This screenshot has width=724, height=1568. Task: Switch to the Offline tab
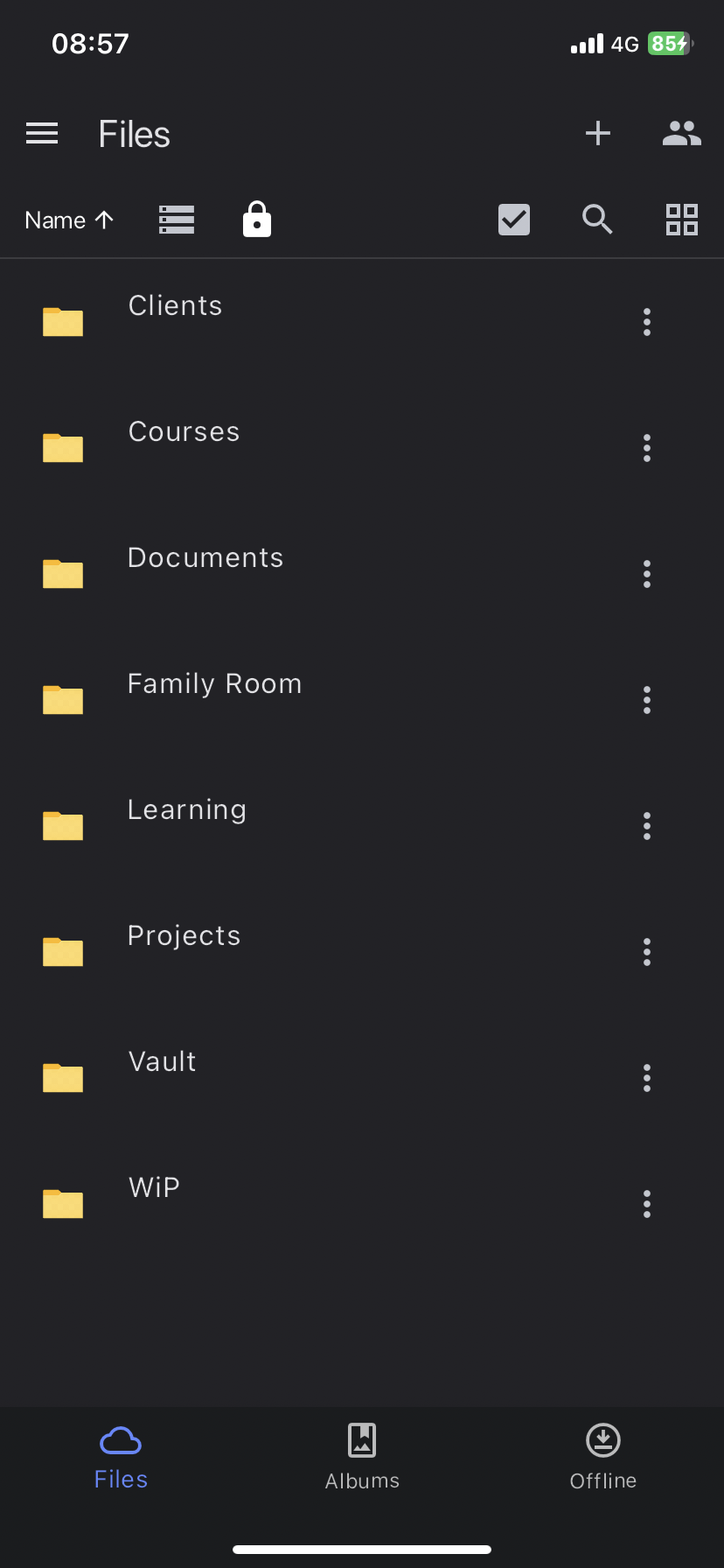(x=603, y=1458)
